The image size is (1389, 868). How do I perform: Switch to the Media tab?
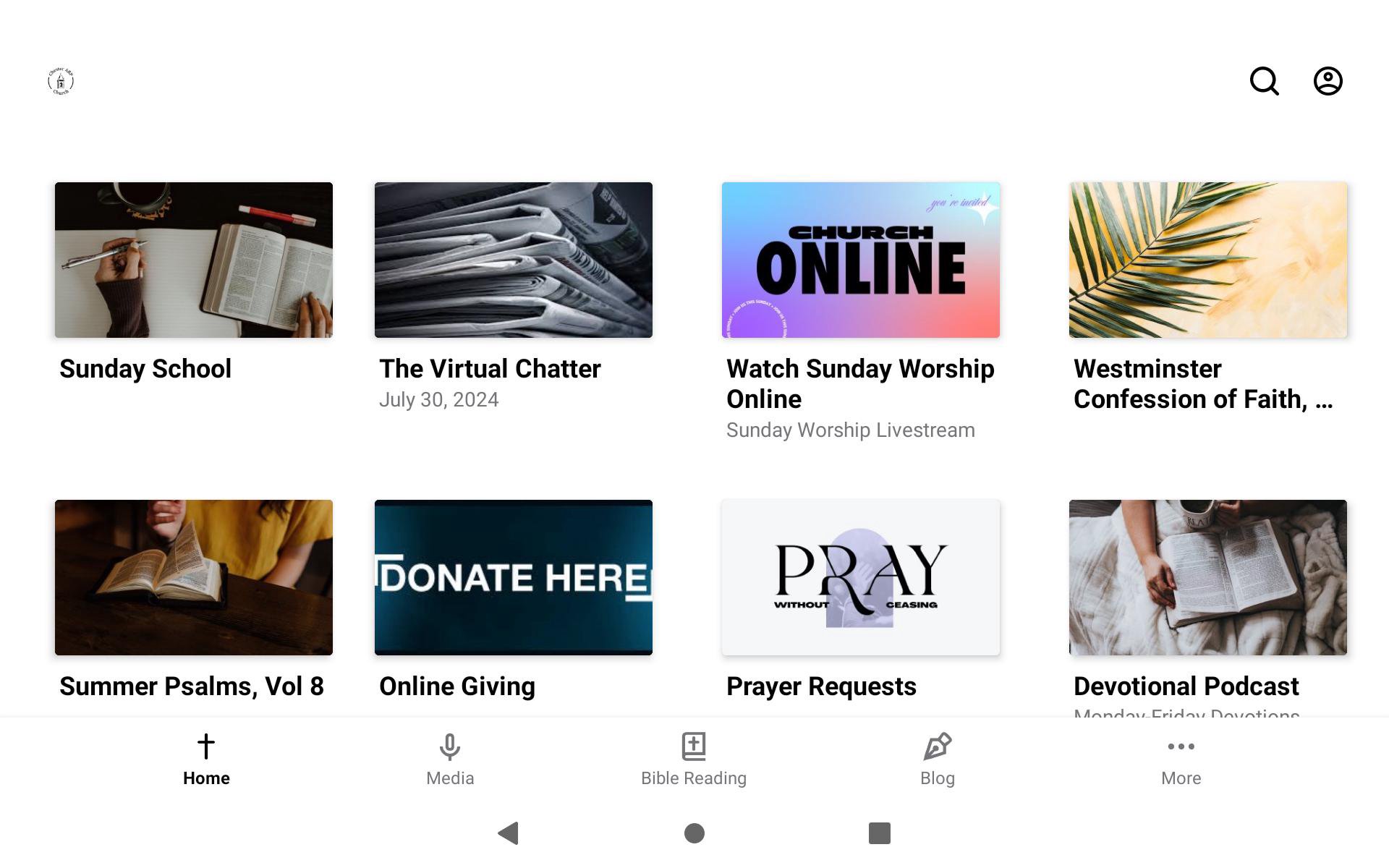click(x=450, y=759)
